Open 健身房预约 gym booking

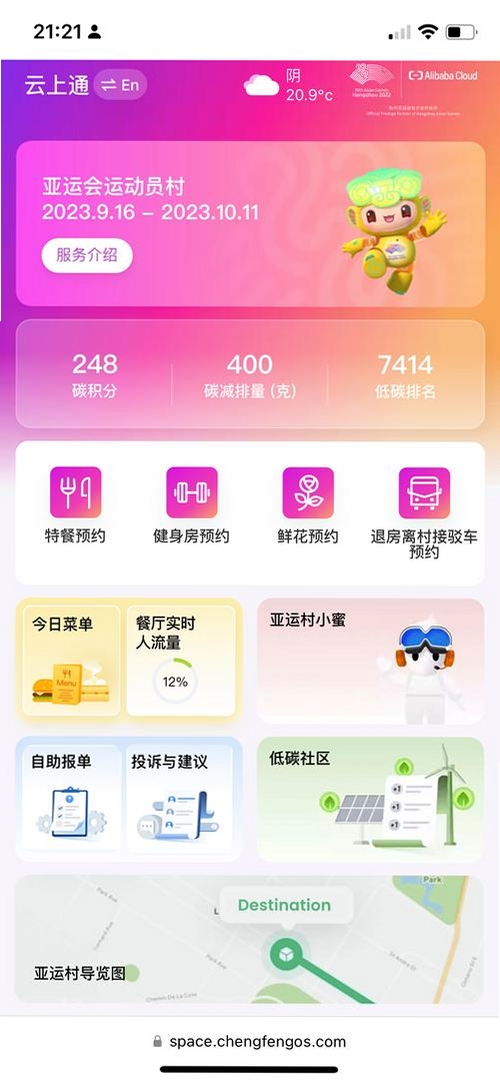[x=191, y=505]
